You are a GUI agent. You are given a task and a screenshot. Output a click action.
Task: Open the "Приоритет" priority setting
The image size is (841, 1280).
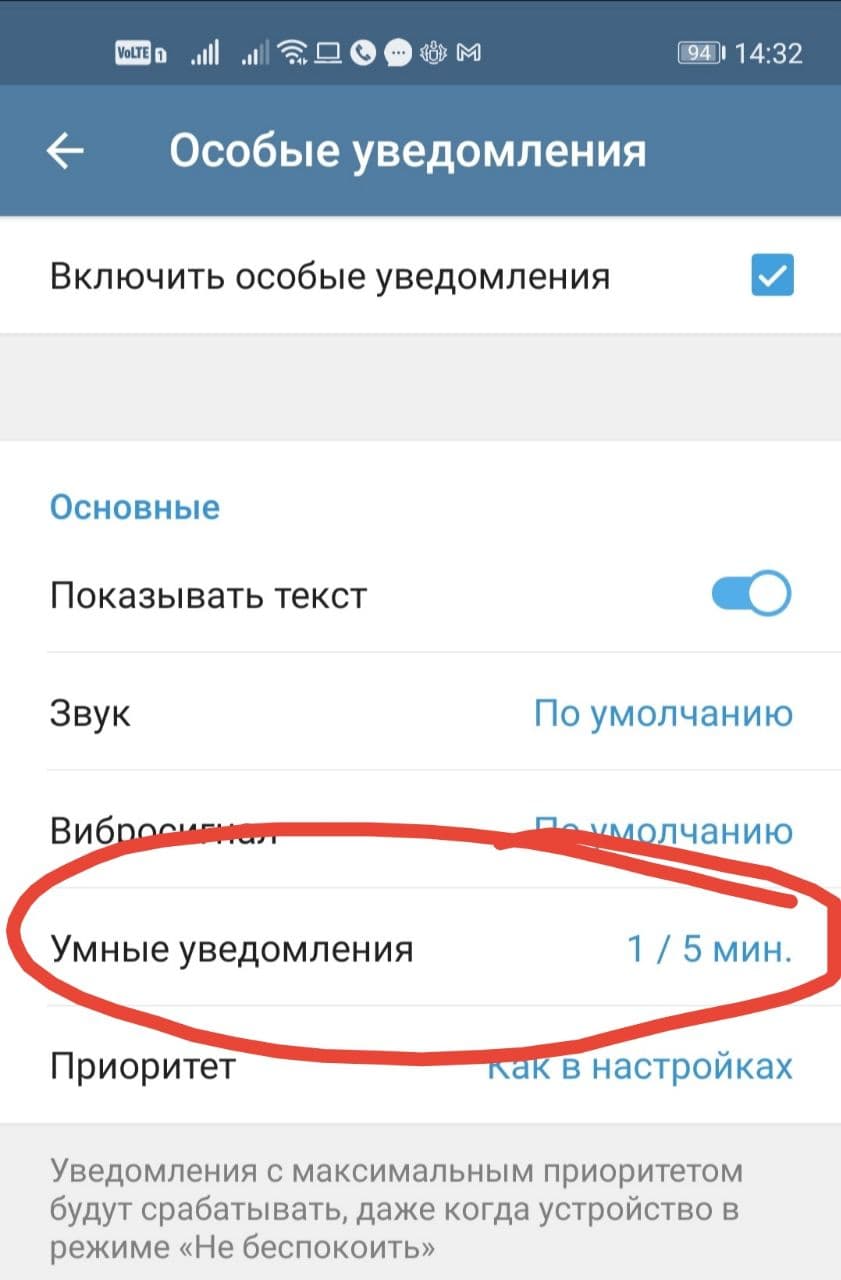[x=420, y=1066]
